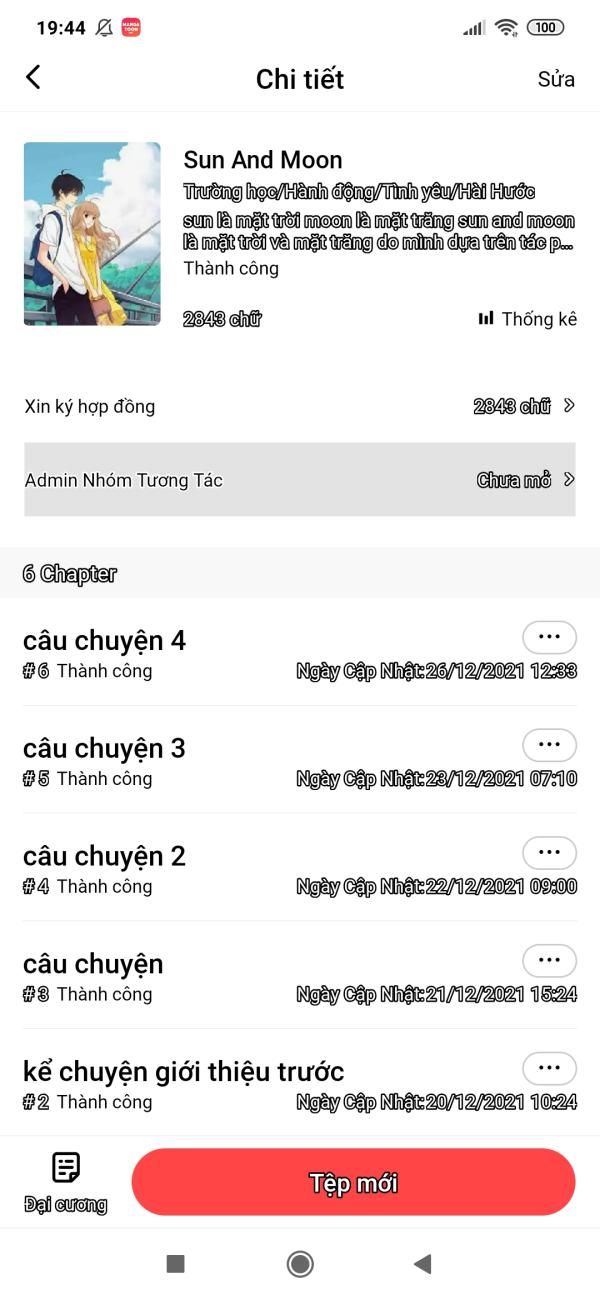600x1300 pixels.
Task: Go to the system home screen
Action: [x=300, y=1264]
